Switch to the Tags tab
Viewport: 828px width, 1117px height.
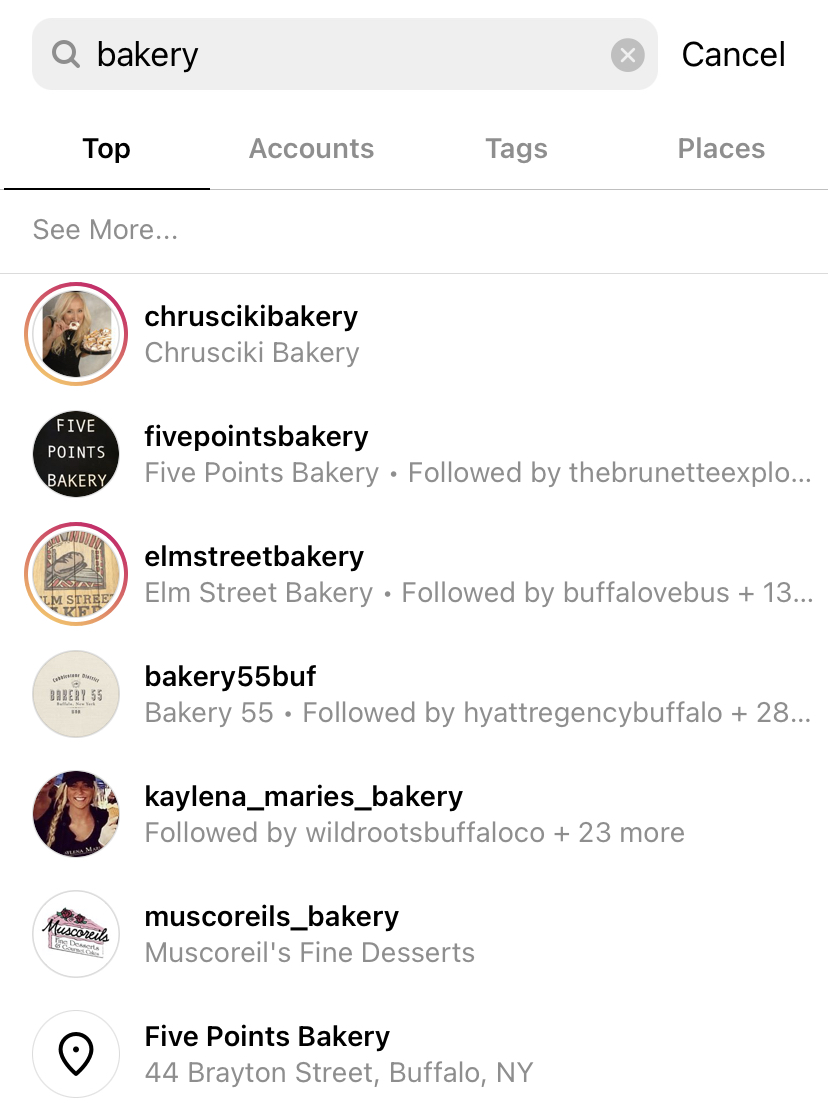(516, 149)
